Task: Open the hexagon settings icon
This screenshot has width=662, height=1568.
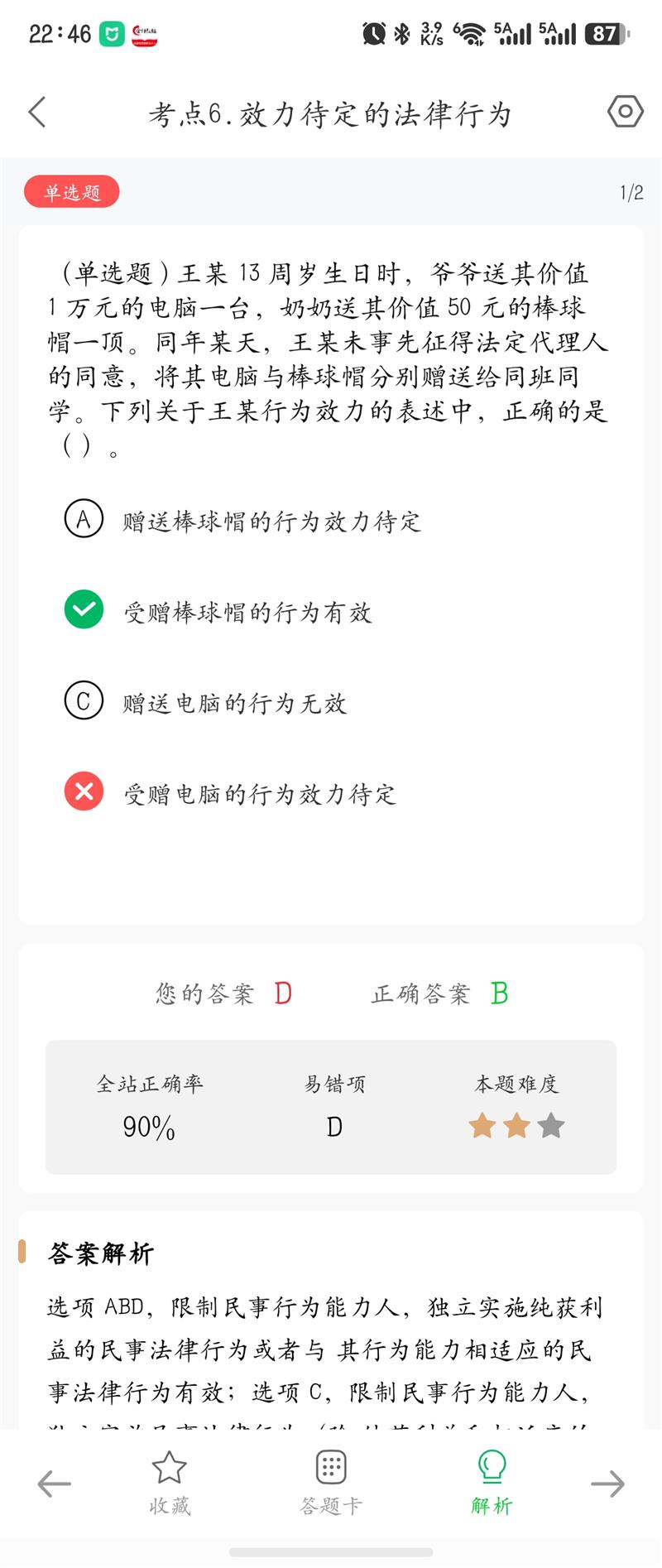Action: pyautogui.click(x=626, y=111)
